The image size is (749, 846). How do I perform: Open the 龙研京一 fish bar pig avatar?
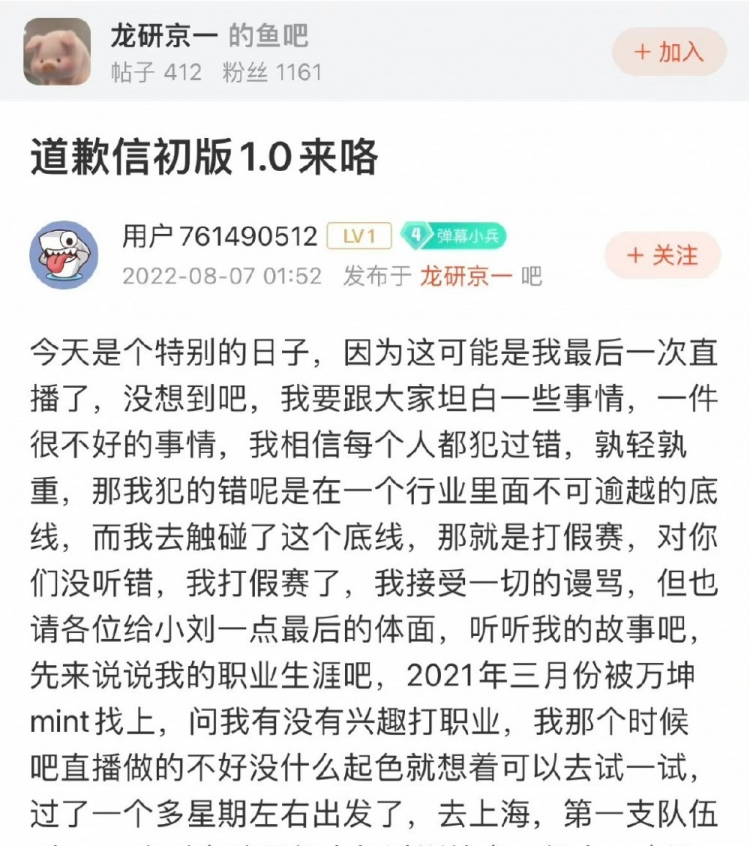[x=57, y=51]
